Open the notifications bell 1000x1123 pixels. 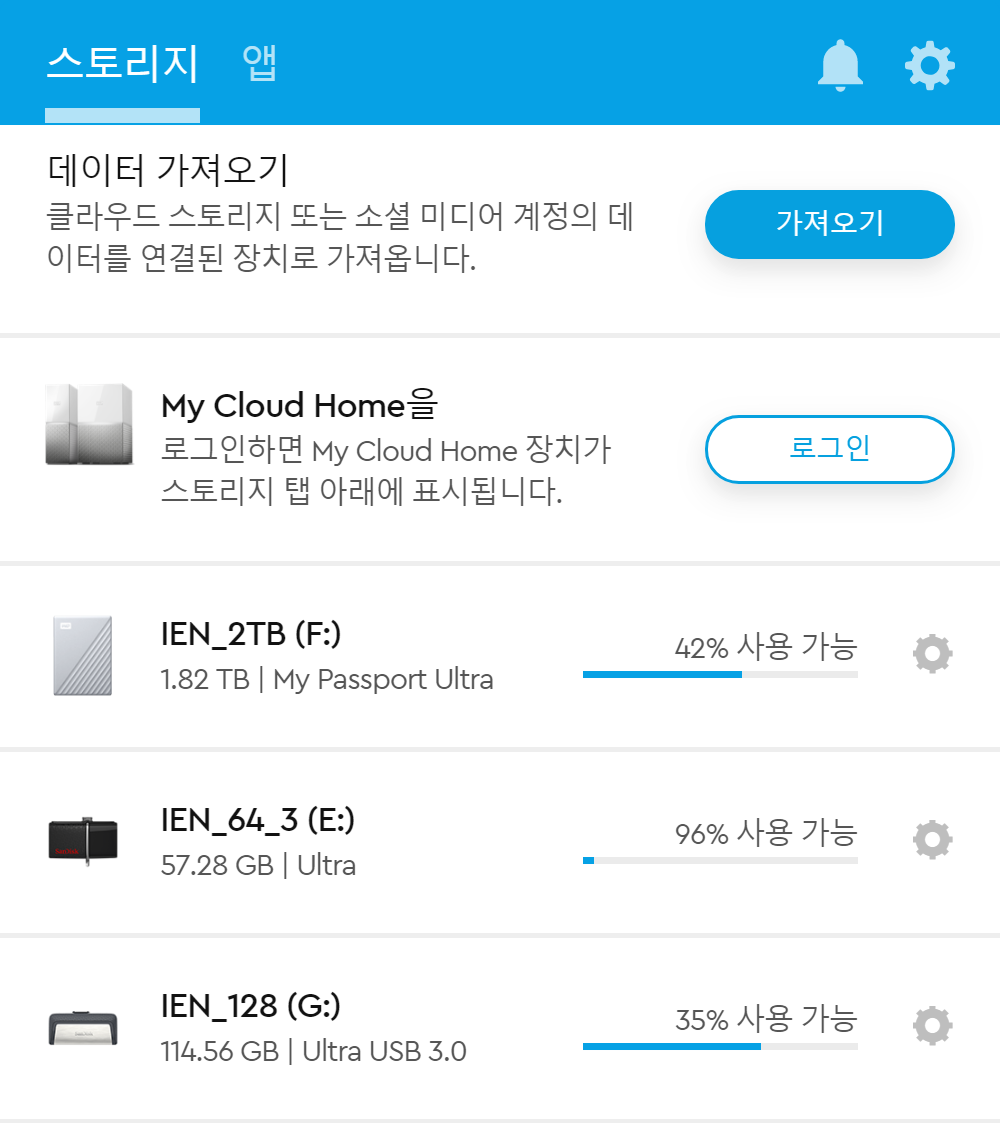[840, 65]
